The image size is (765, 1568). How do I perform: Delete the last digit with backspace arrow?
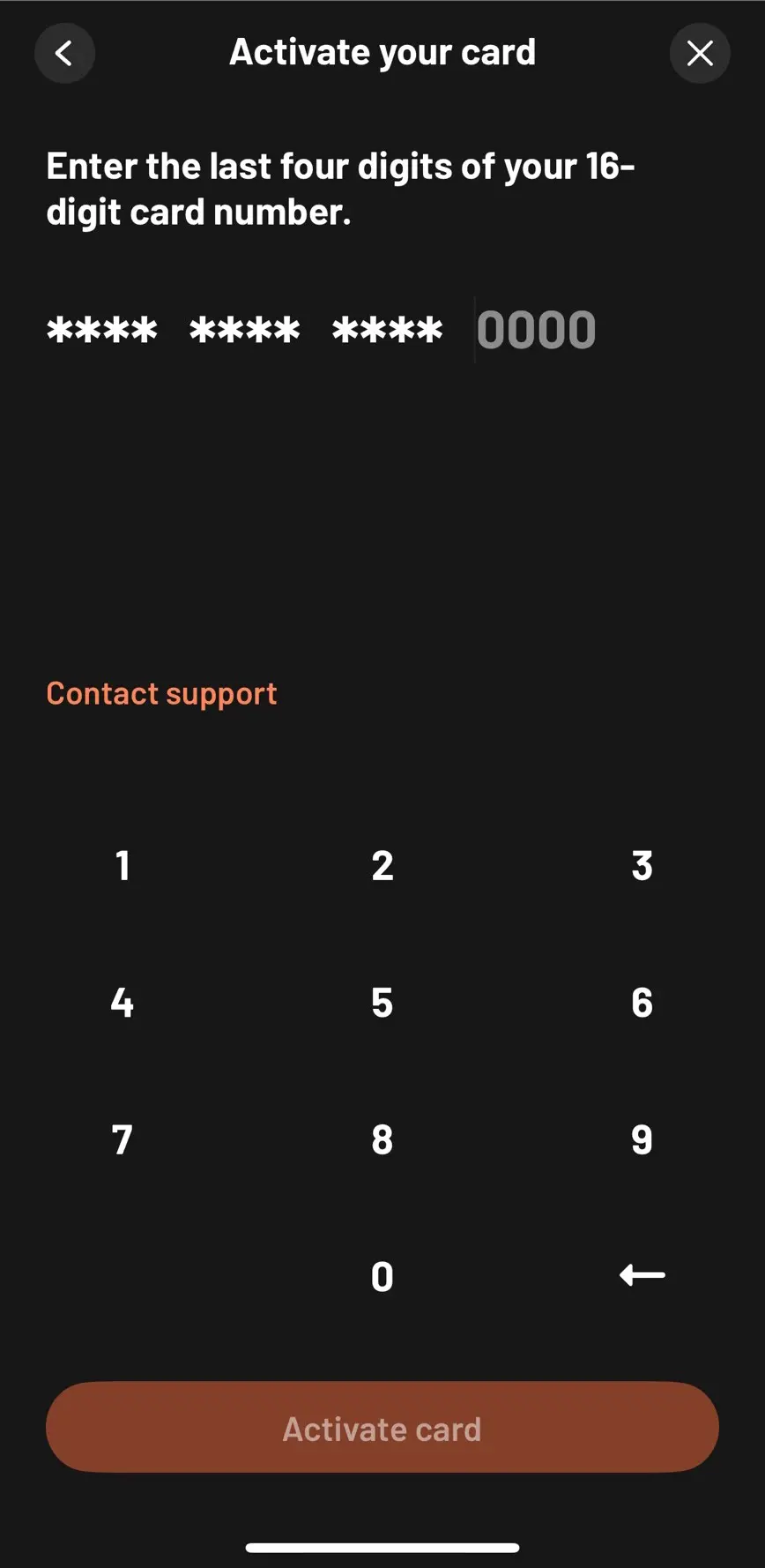pyautogui.click(x=642, y=1275)
